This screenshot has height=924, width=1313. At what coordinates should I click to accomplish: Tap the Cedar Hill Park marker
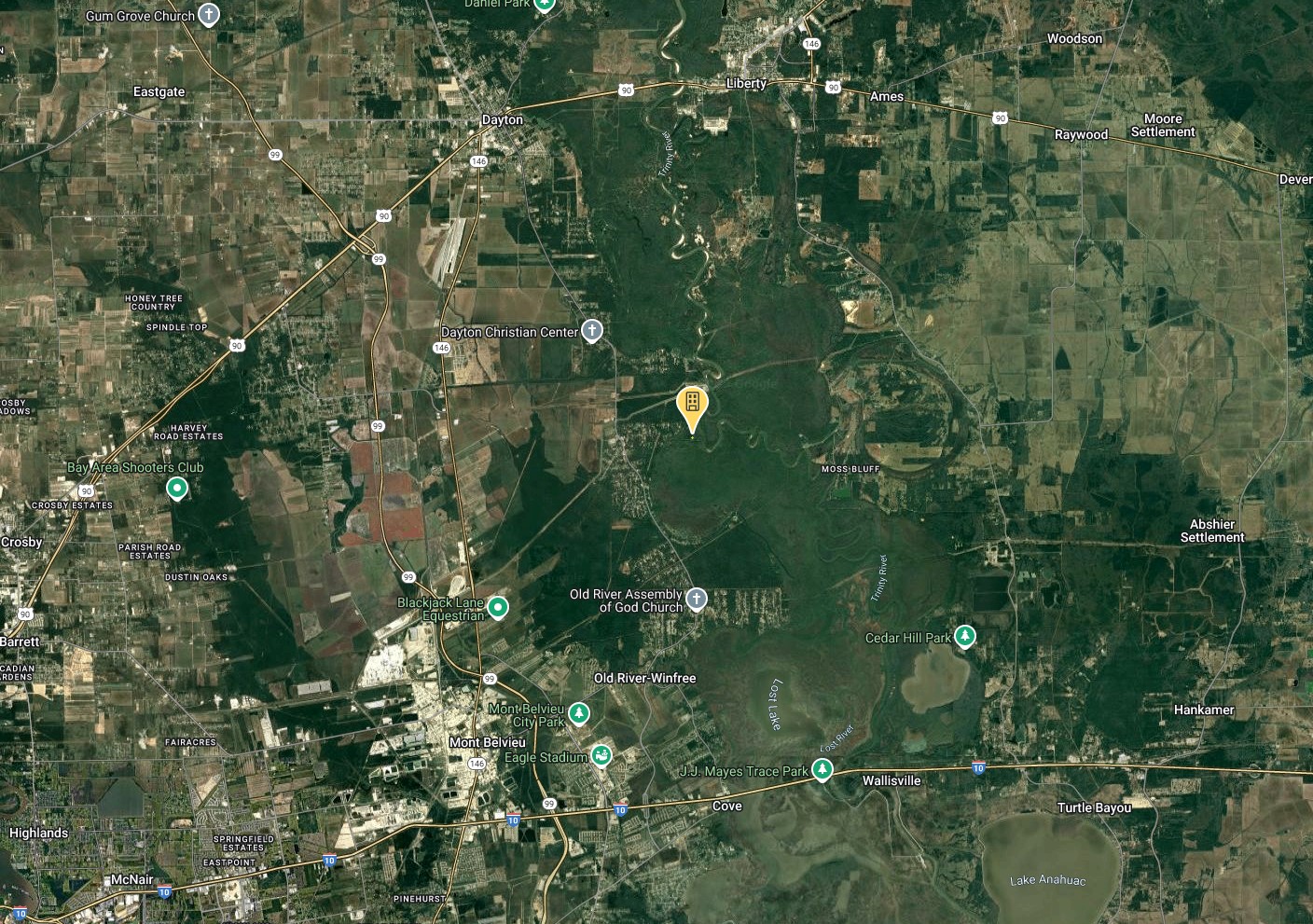[x=965, y=637]
